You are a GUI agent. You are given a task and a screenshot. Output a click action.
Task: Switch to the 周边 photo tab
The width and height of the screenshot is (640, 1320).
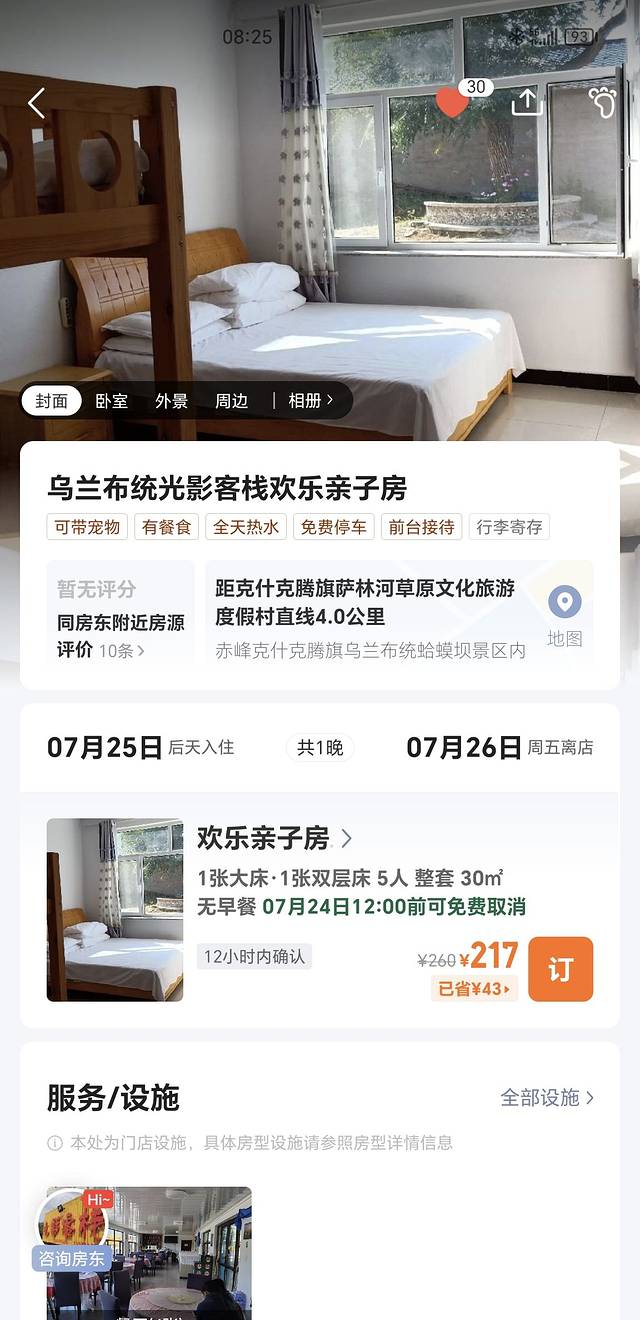[x=231, y=401]
